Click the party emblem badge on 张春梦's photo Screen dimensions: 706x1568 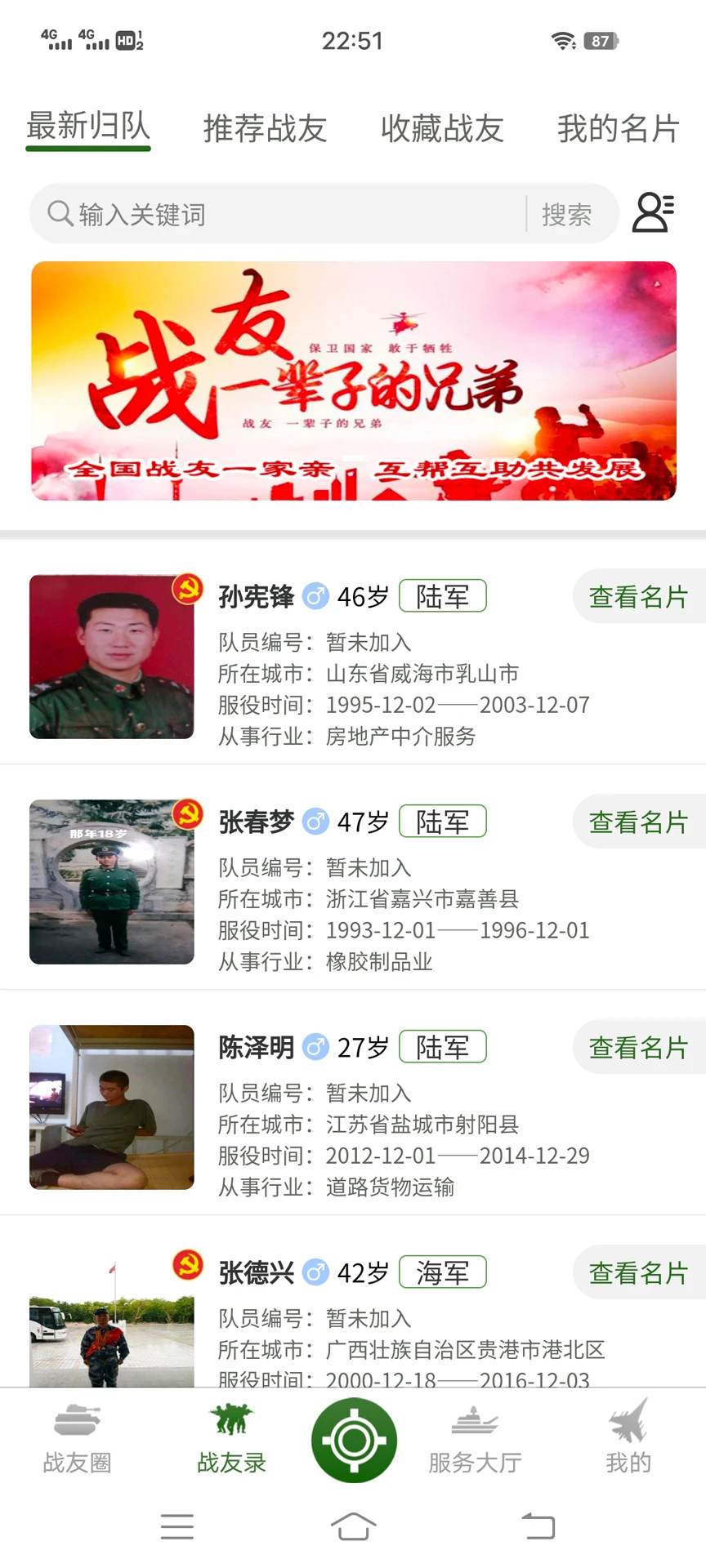tap(187, 815)
